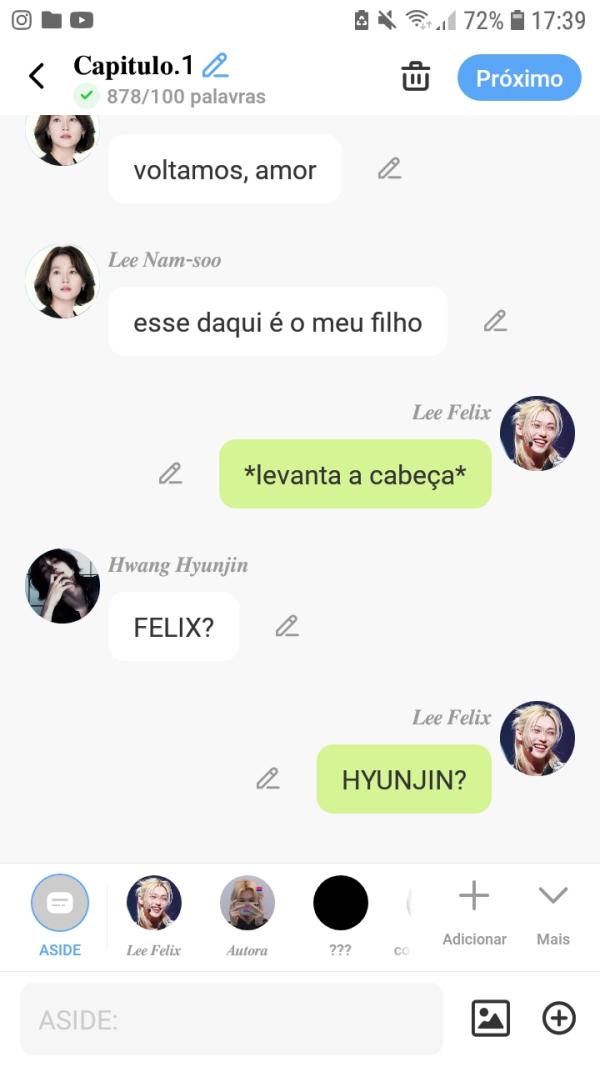Edit the "*levanta a cabeça*" message

(x=170, y=473)
